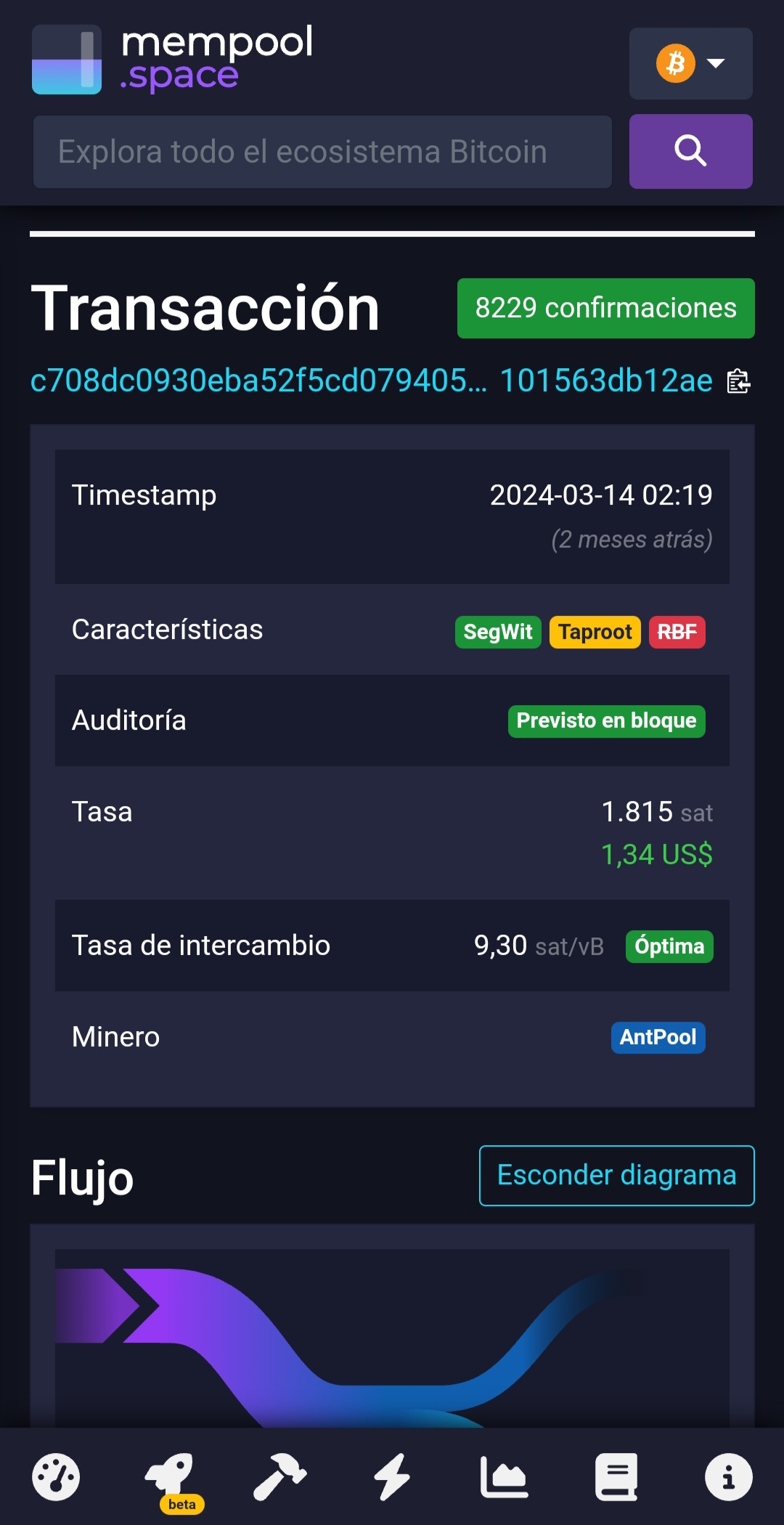Open the documentation book tab
Screen dimensions: 784x1525
click(616, 1477)
